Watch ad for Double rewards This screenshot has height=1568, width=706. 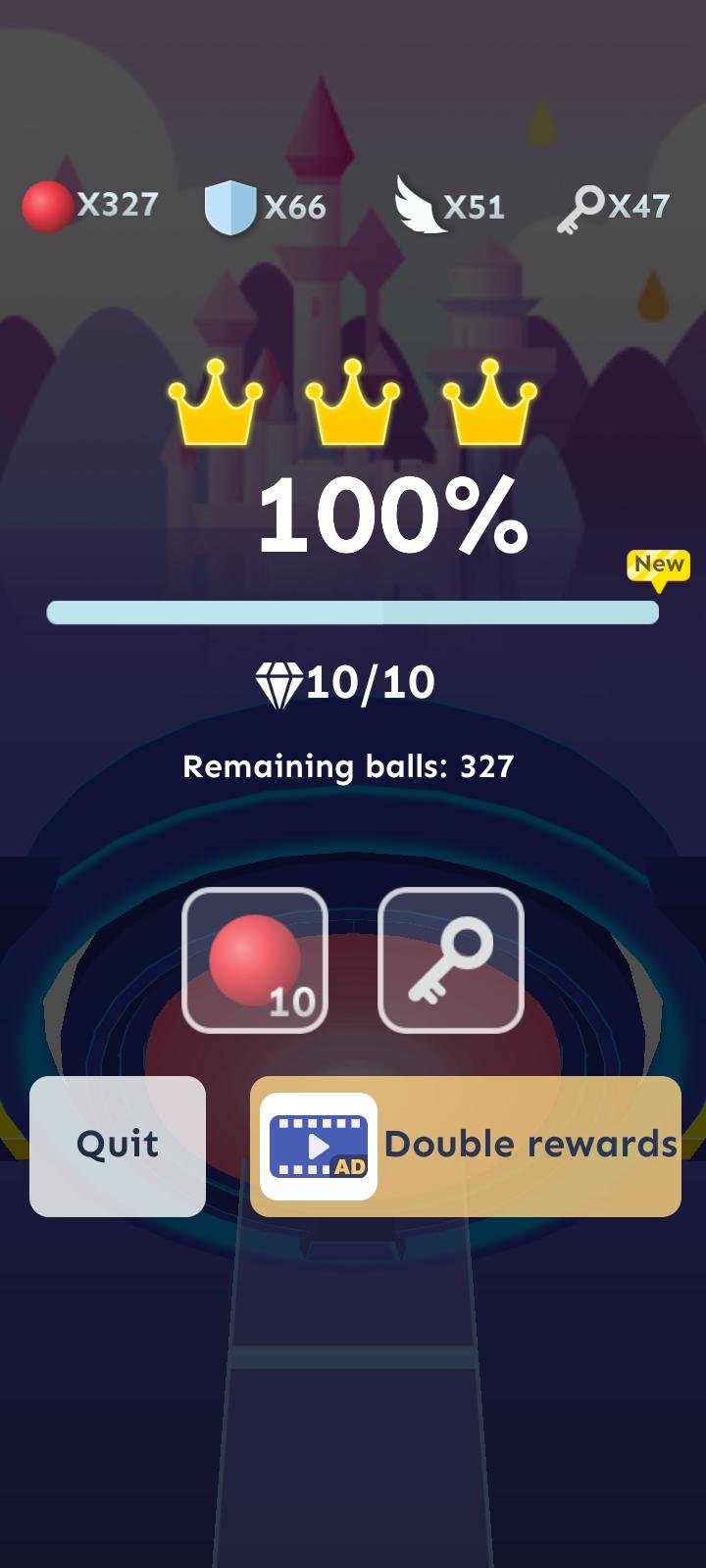pos(465,1146)
